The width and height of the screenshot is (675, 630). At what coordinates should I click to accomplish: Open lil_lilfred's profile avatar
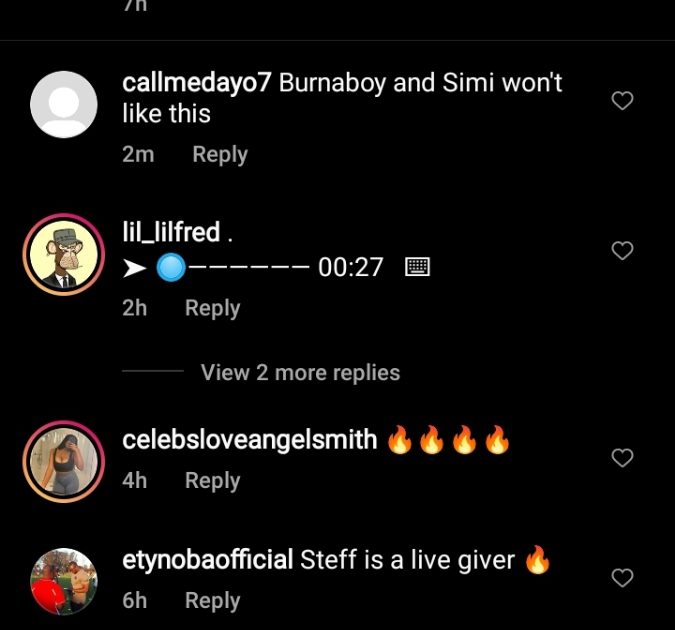[x=64, y=255]
